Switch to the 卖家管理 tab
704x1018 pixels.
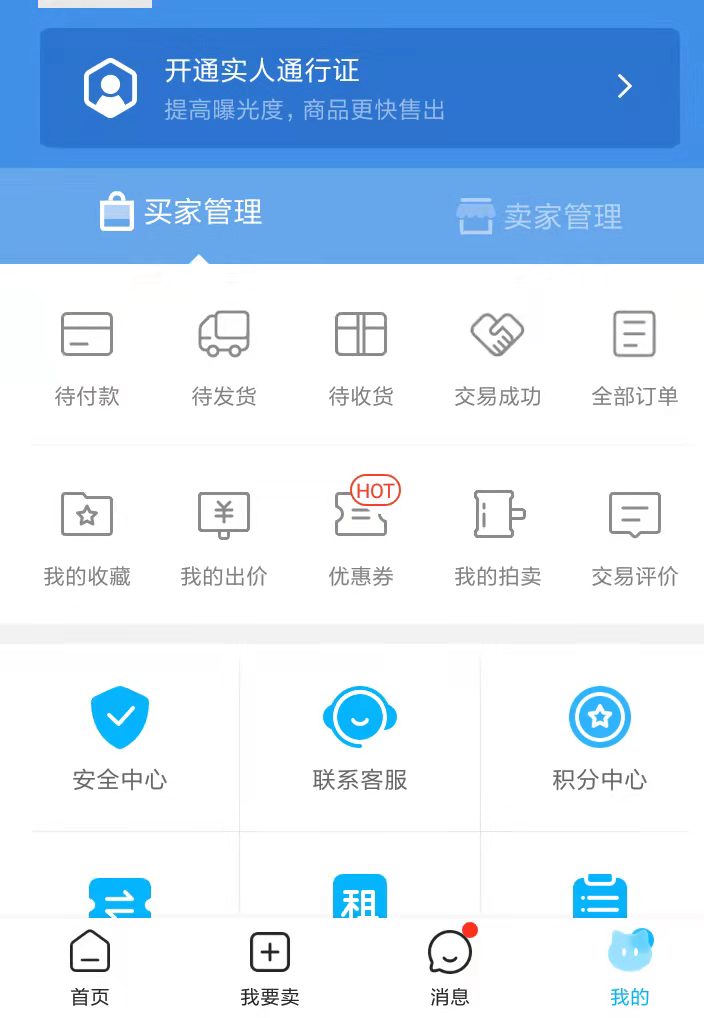540,215
